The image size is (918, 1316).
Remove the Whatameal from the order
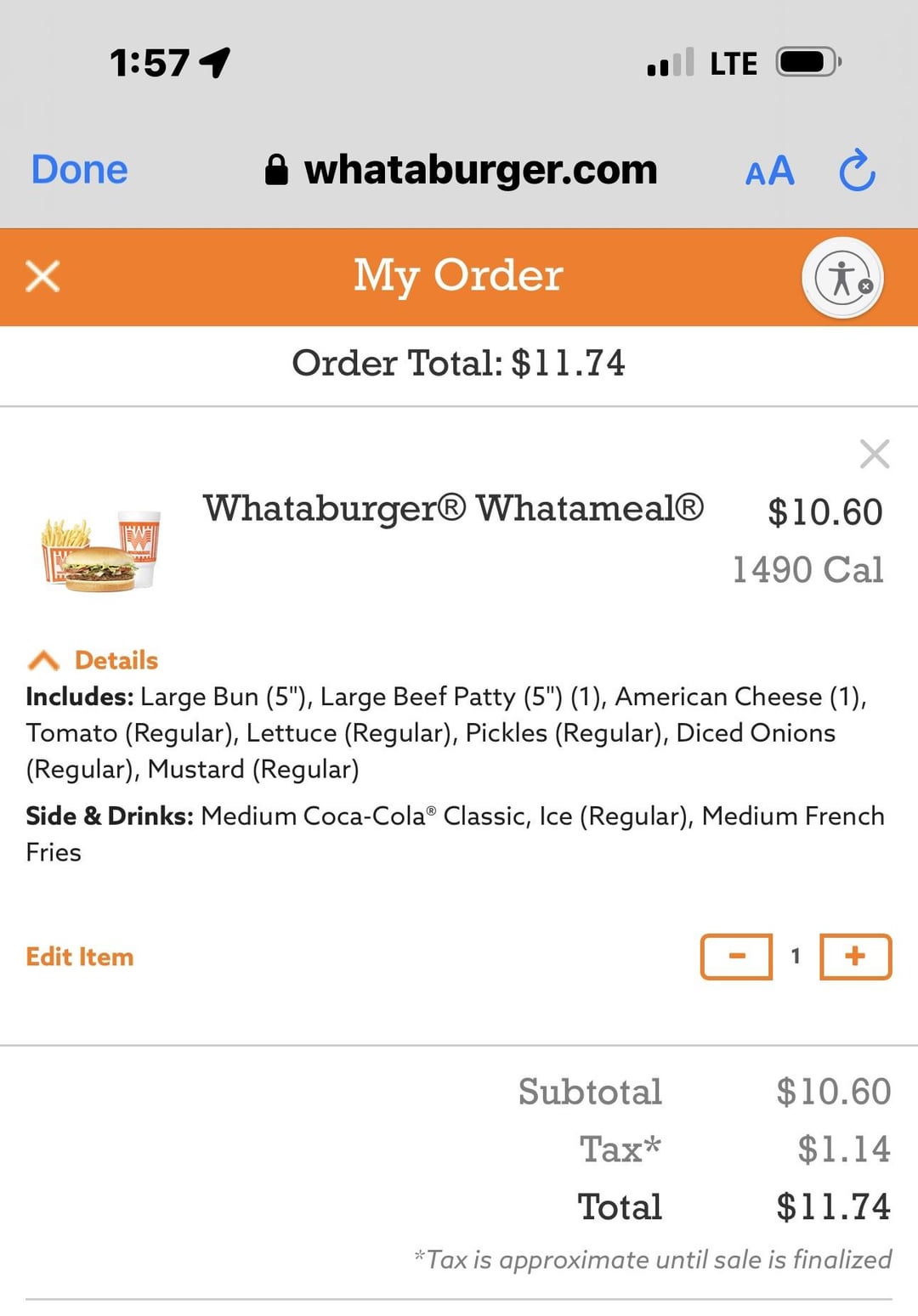click(x=874, y=454)
